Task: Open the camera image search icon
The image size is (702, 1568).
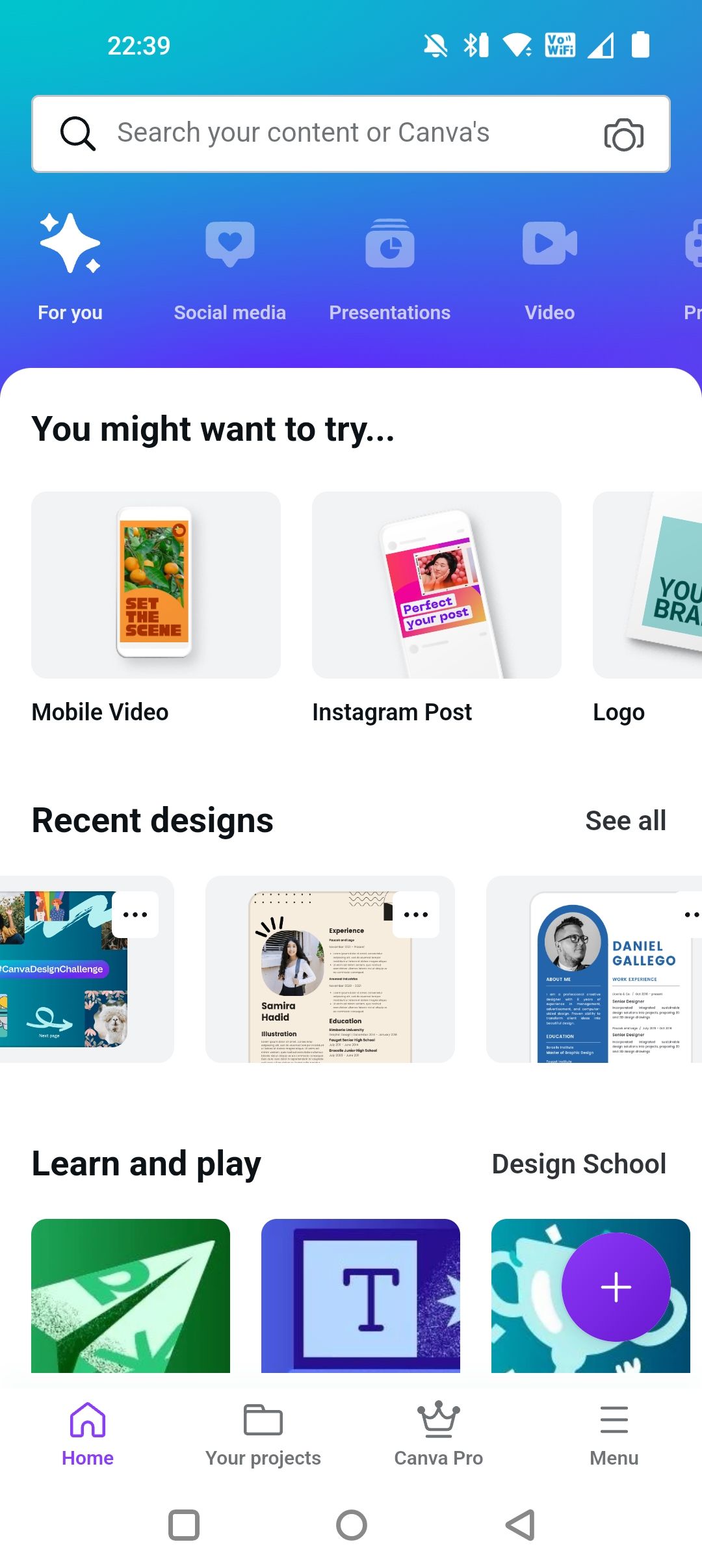Action: [x=623, y=133]
